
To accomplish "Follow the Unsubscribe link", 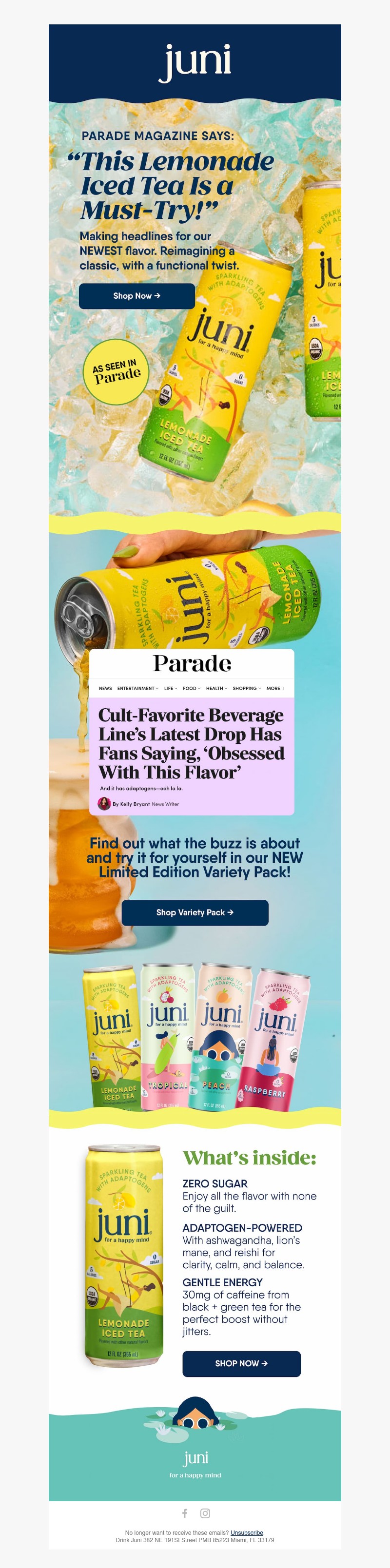I will point(246,1532).
